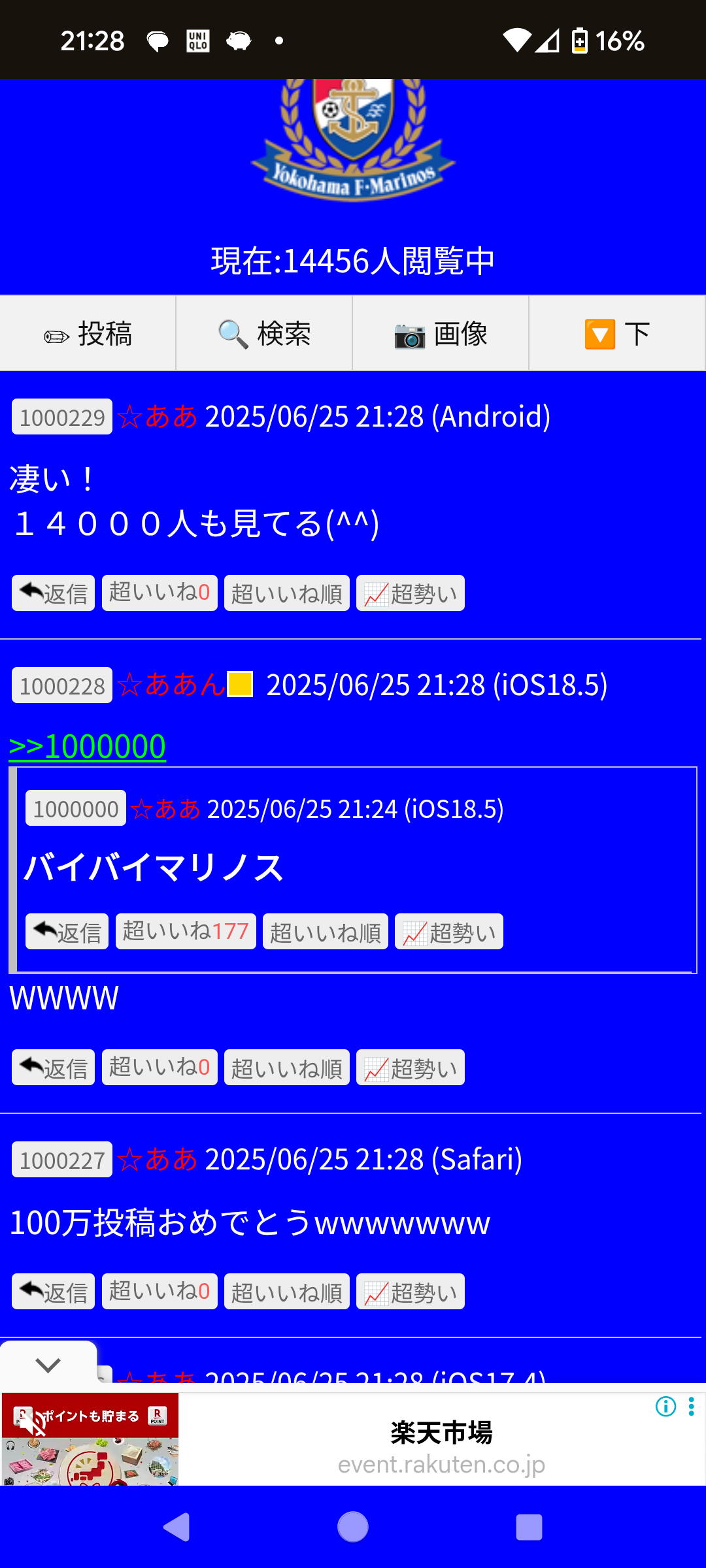Reply to post 1000229
706x1568 pixels.
pyautogui.click(x=54, y=593)
